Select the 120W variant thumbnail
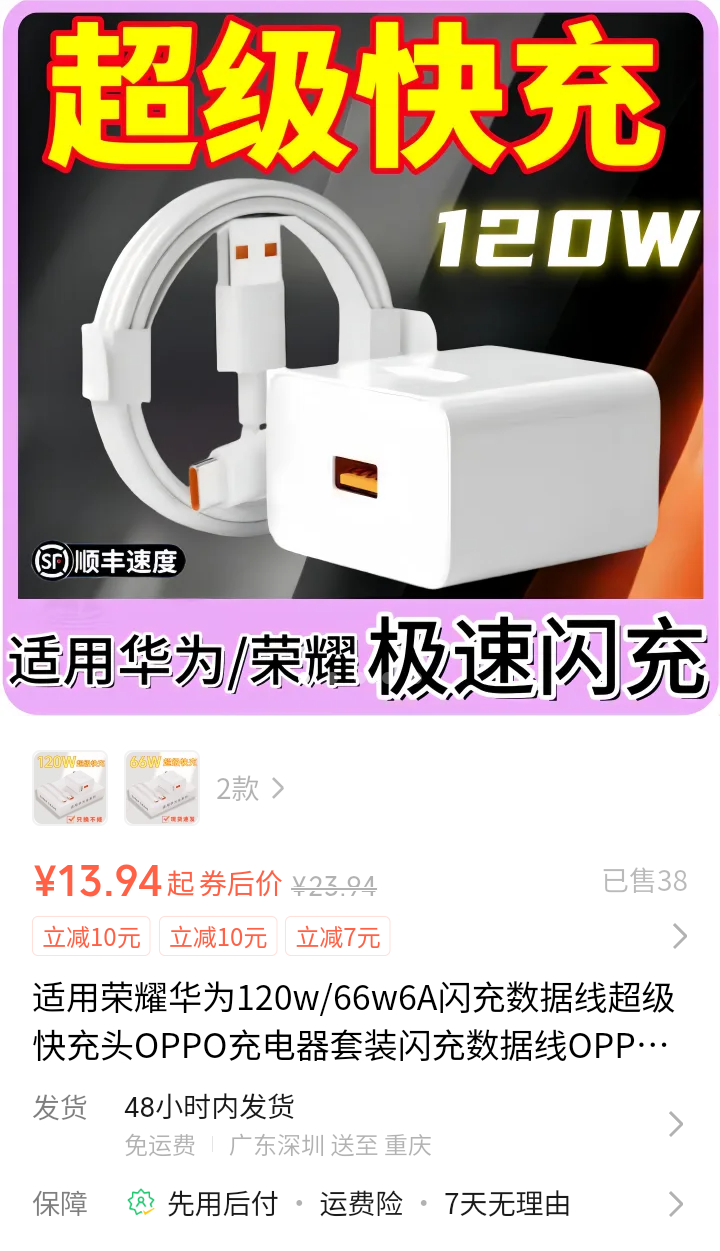 tap(69, 788)
